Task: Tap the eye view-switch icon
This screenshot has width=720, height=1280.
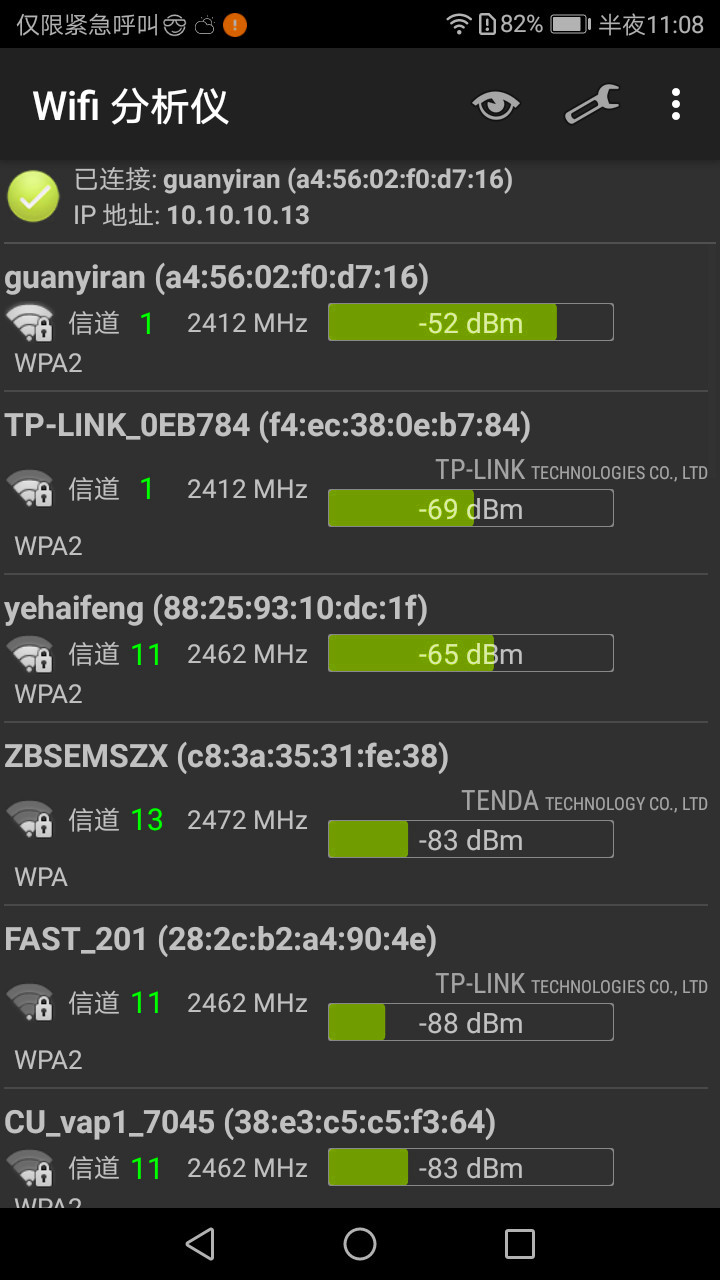Action: [x=496, y=104]
